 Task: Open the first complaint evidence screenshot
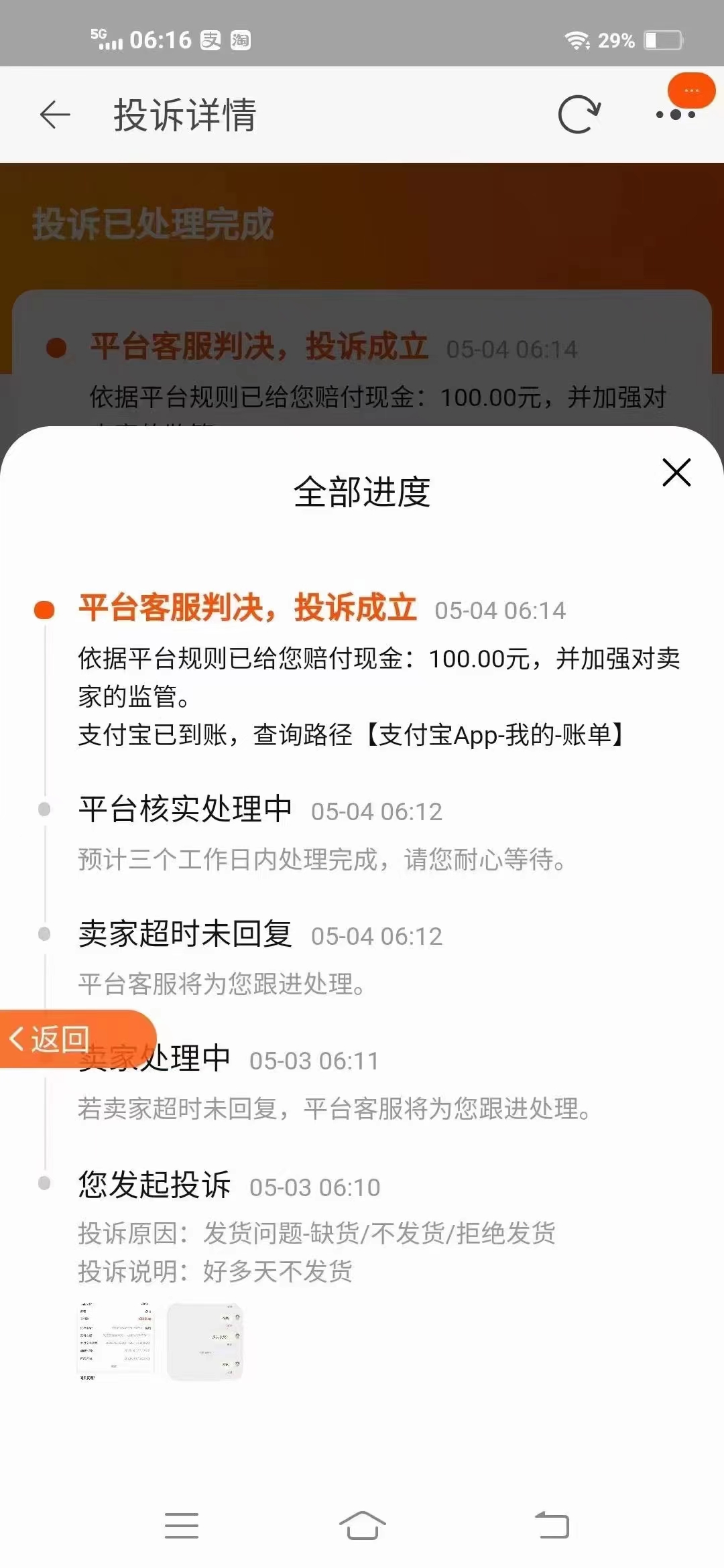pyautogui.click(x=117, y=1341)
